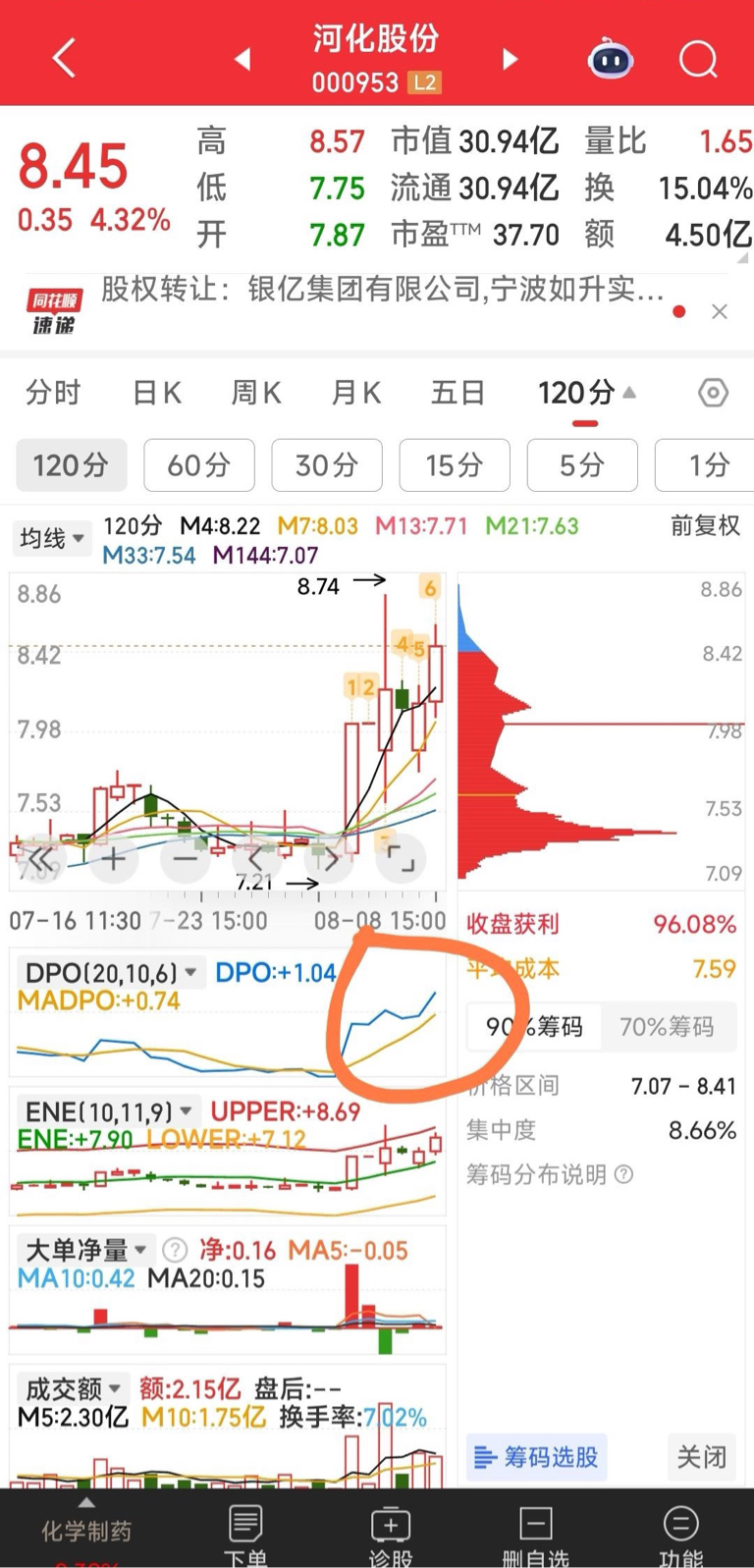Switch to the 周K tab

(x=256, y=393)
